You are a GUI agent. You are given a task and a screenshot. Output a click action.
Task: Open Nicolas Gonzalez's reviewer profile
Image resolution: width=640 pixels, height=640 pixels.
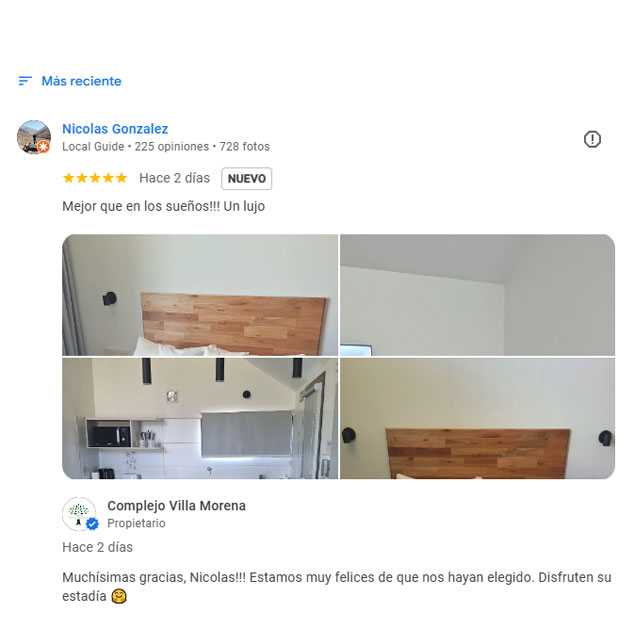pyautogui.click(x=115, y=129)
